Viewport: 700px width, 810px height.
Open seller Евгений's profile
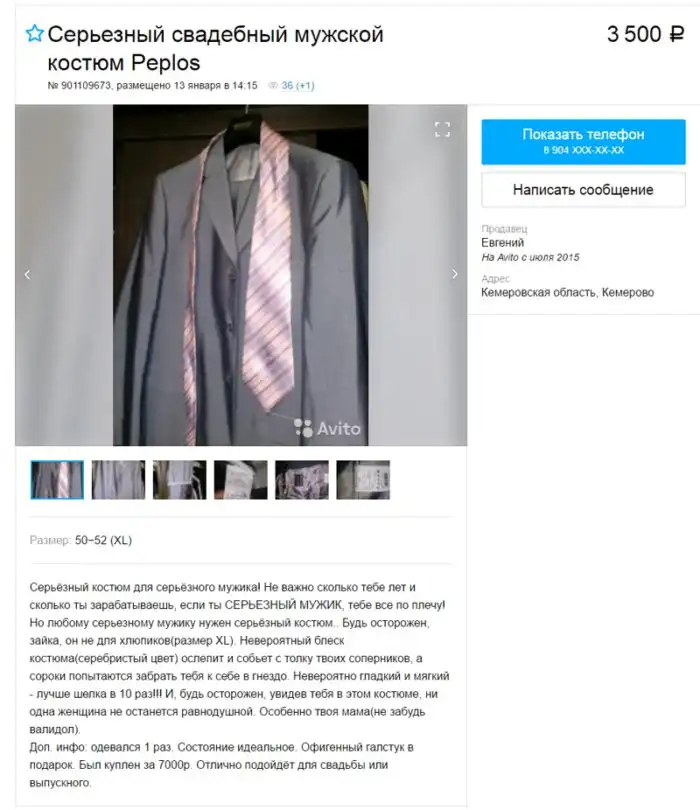(x=502, y=242)
